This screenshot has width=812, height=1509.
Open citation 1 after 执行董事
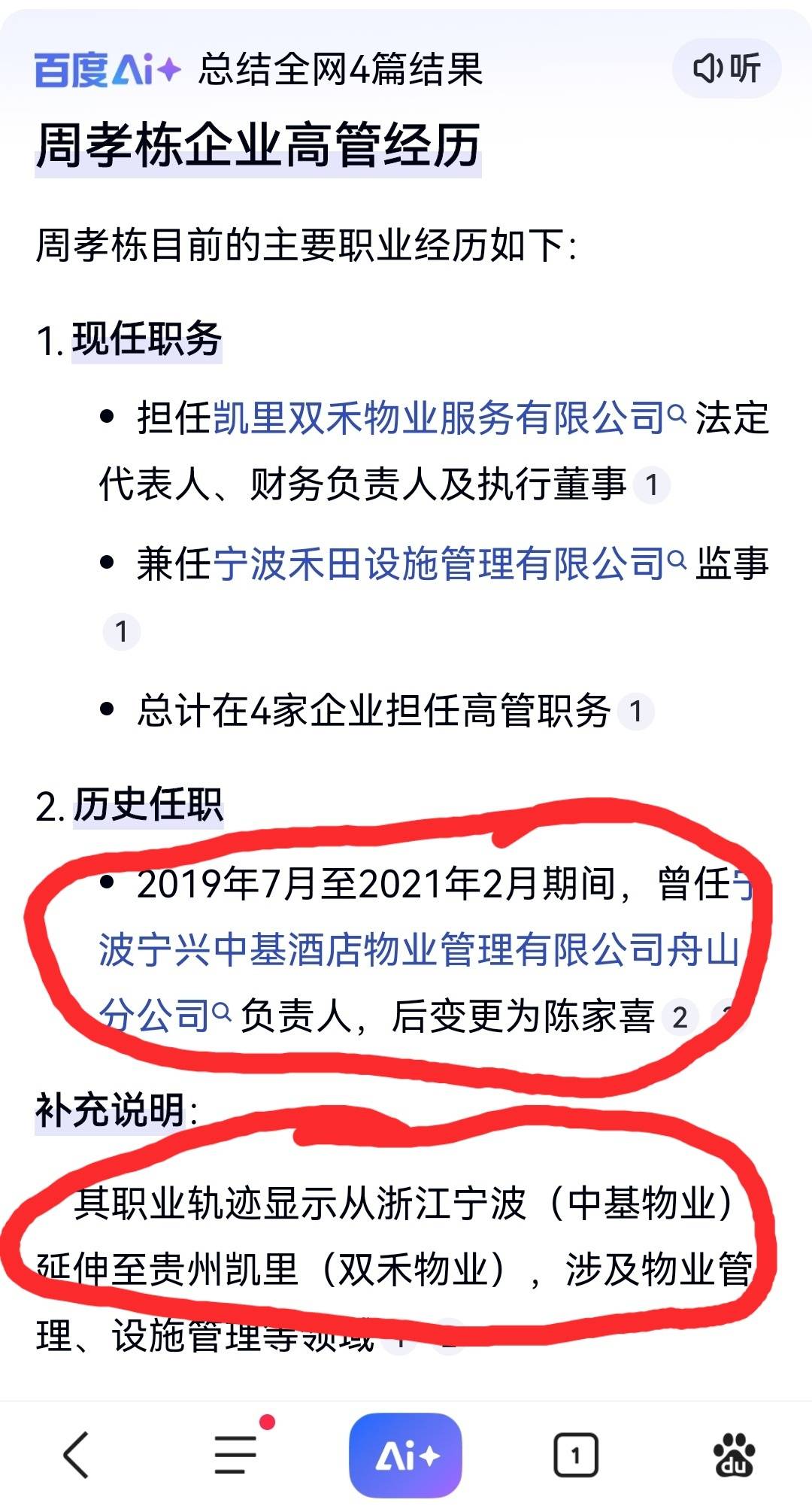tap(651, 484)
